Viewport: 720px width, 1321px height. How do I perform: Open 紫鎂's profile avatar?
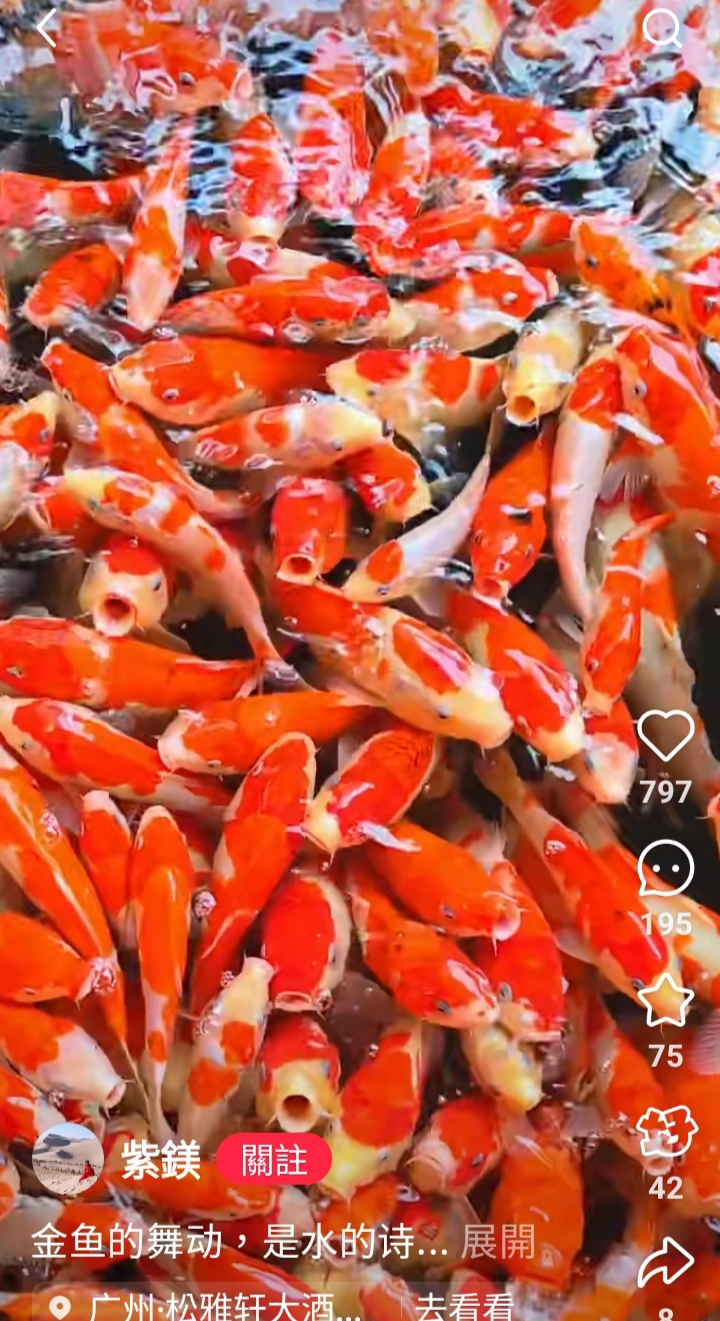coord(67,1160)
